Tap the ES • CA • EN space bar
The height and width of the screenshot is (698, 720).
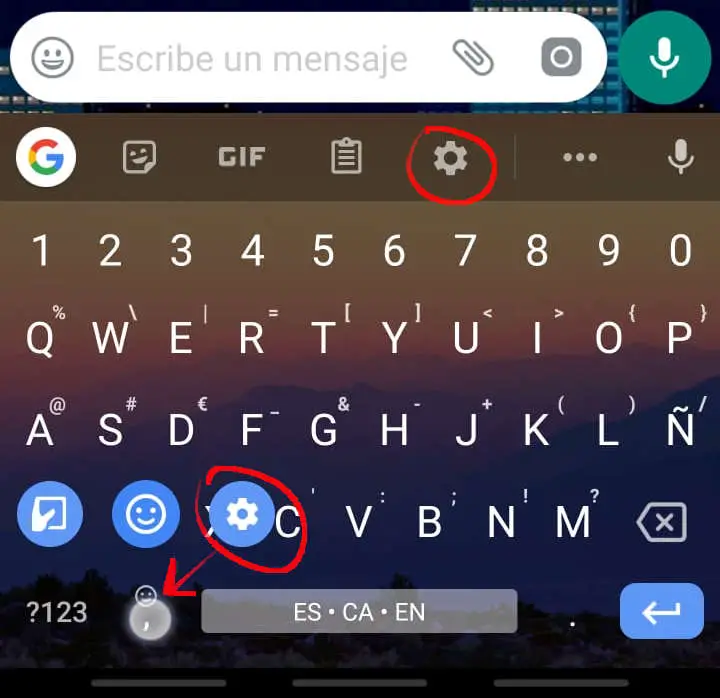[x=359, y=612]
